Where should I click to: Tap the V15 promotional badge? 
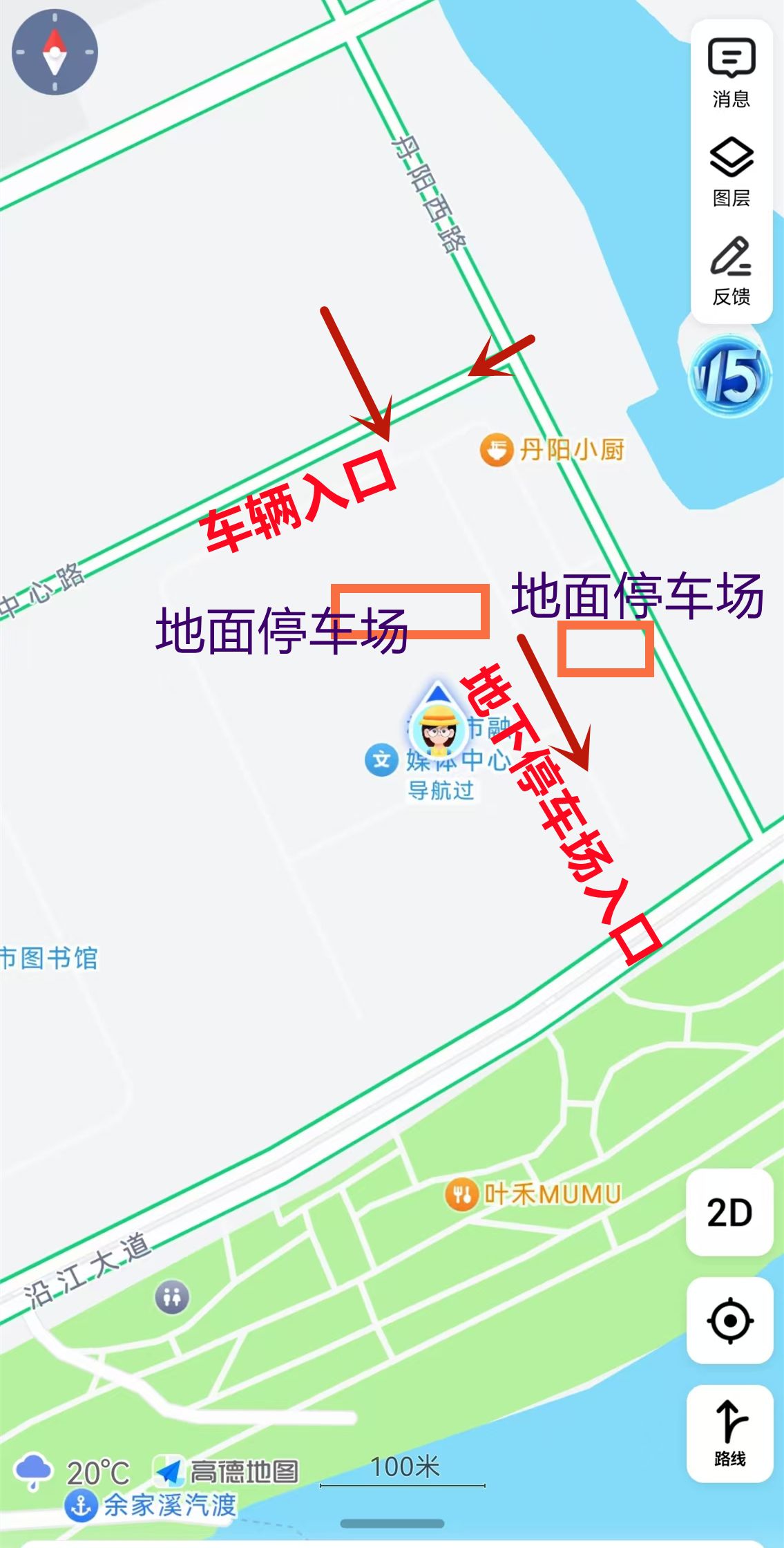coord(729,377)
